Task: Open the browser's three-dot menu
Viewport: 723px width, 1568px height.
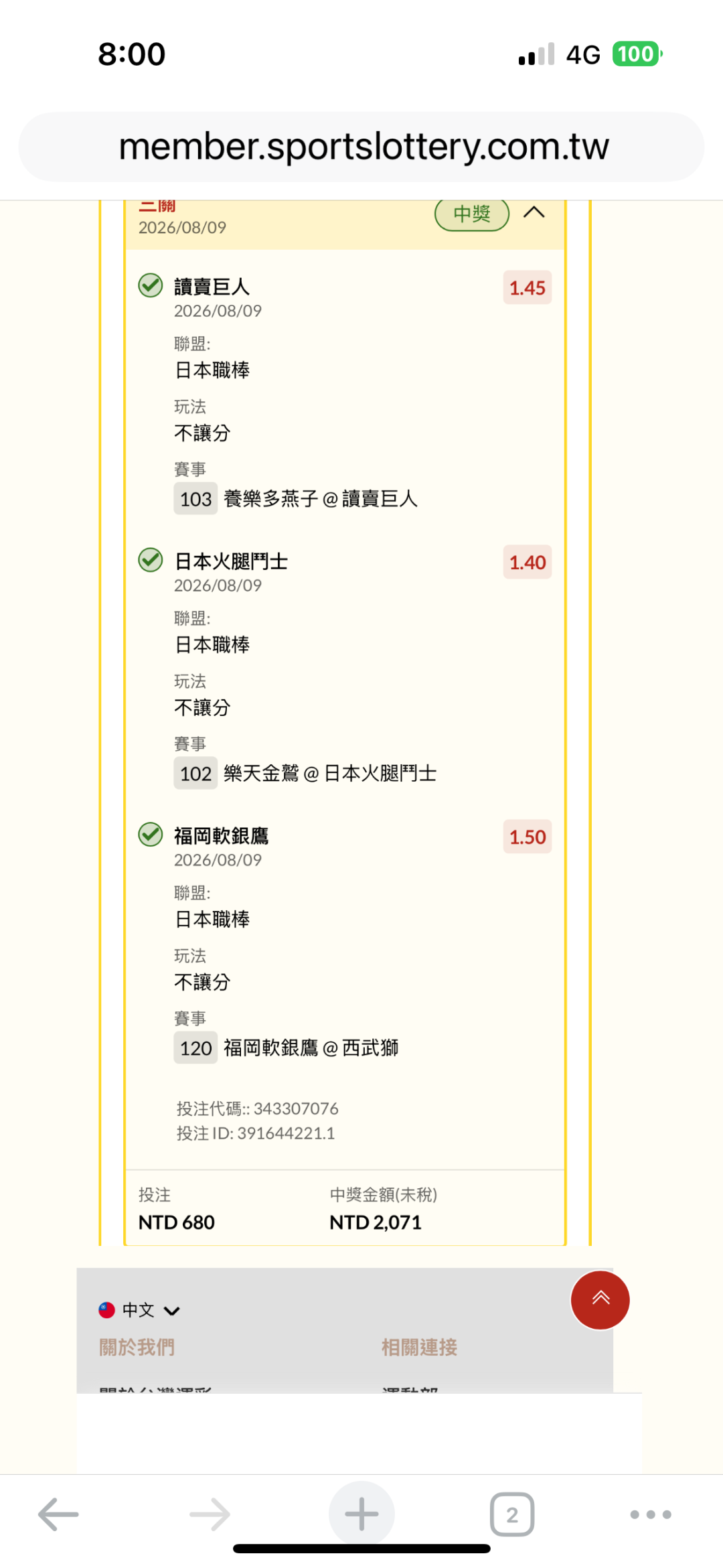Action: (651, 1514)
